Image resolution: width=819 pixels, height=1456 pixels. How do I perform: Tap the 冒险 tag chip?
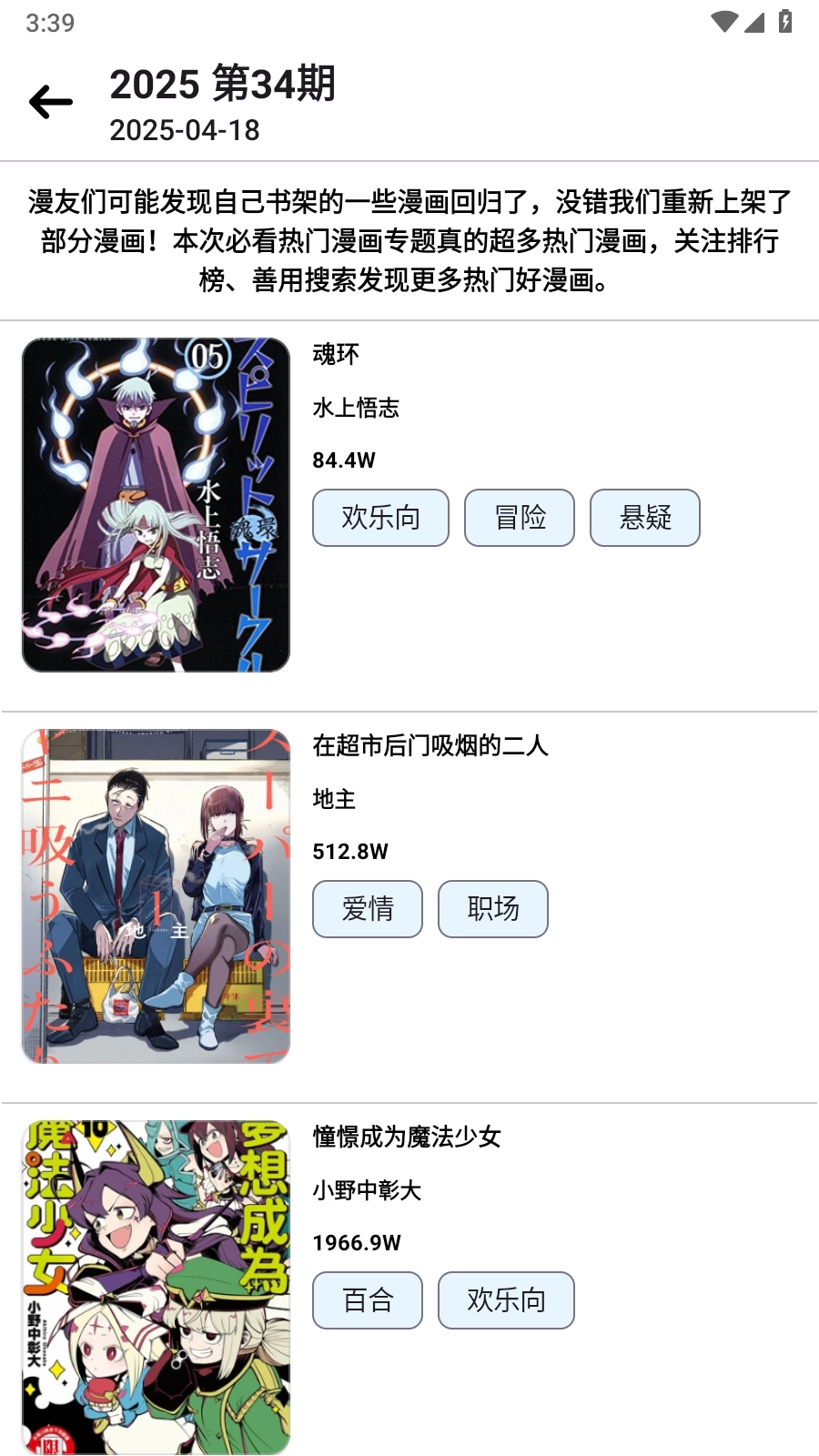(x=520, y=518)
